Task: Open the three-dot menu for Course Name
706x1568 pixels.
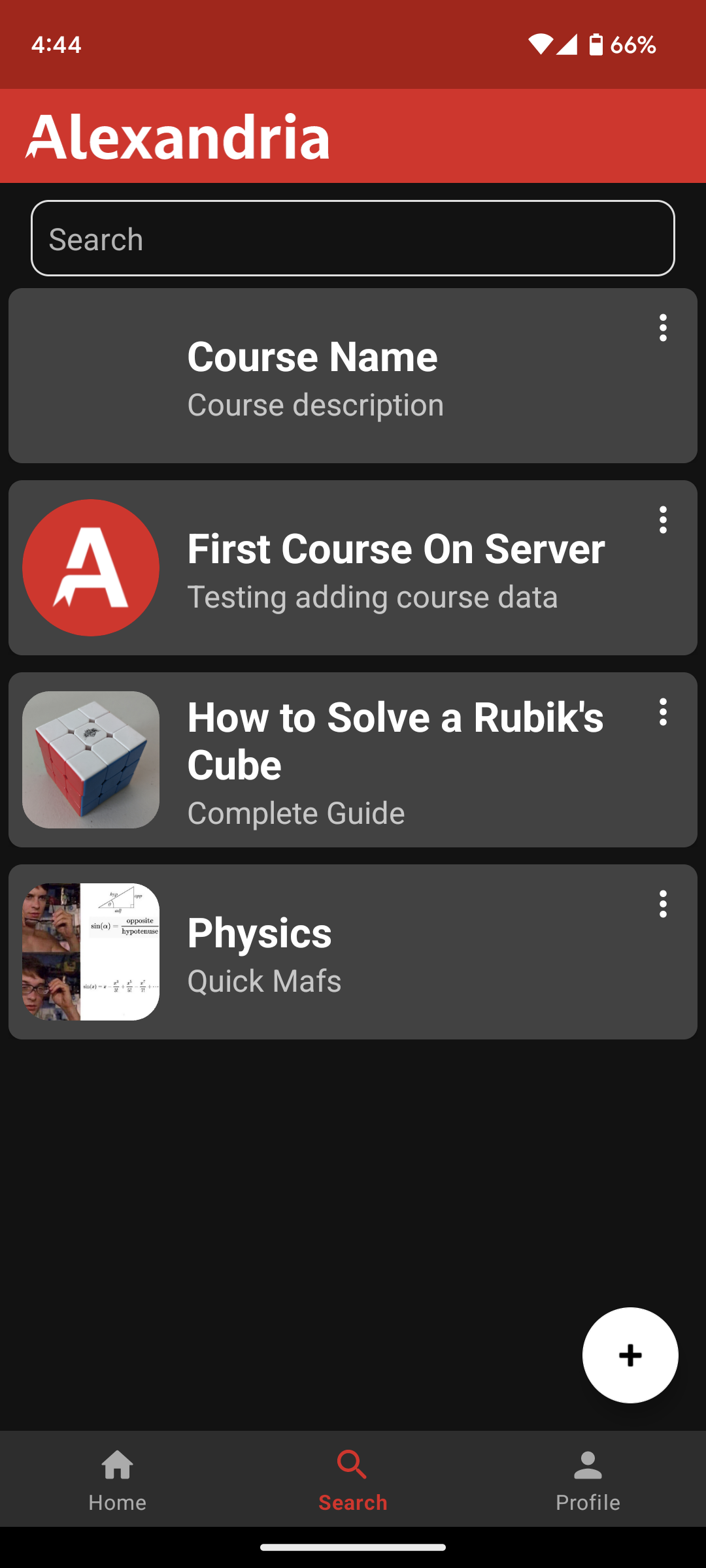Action: [x=663, y=328]
